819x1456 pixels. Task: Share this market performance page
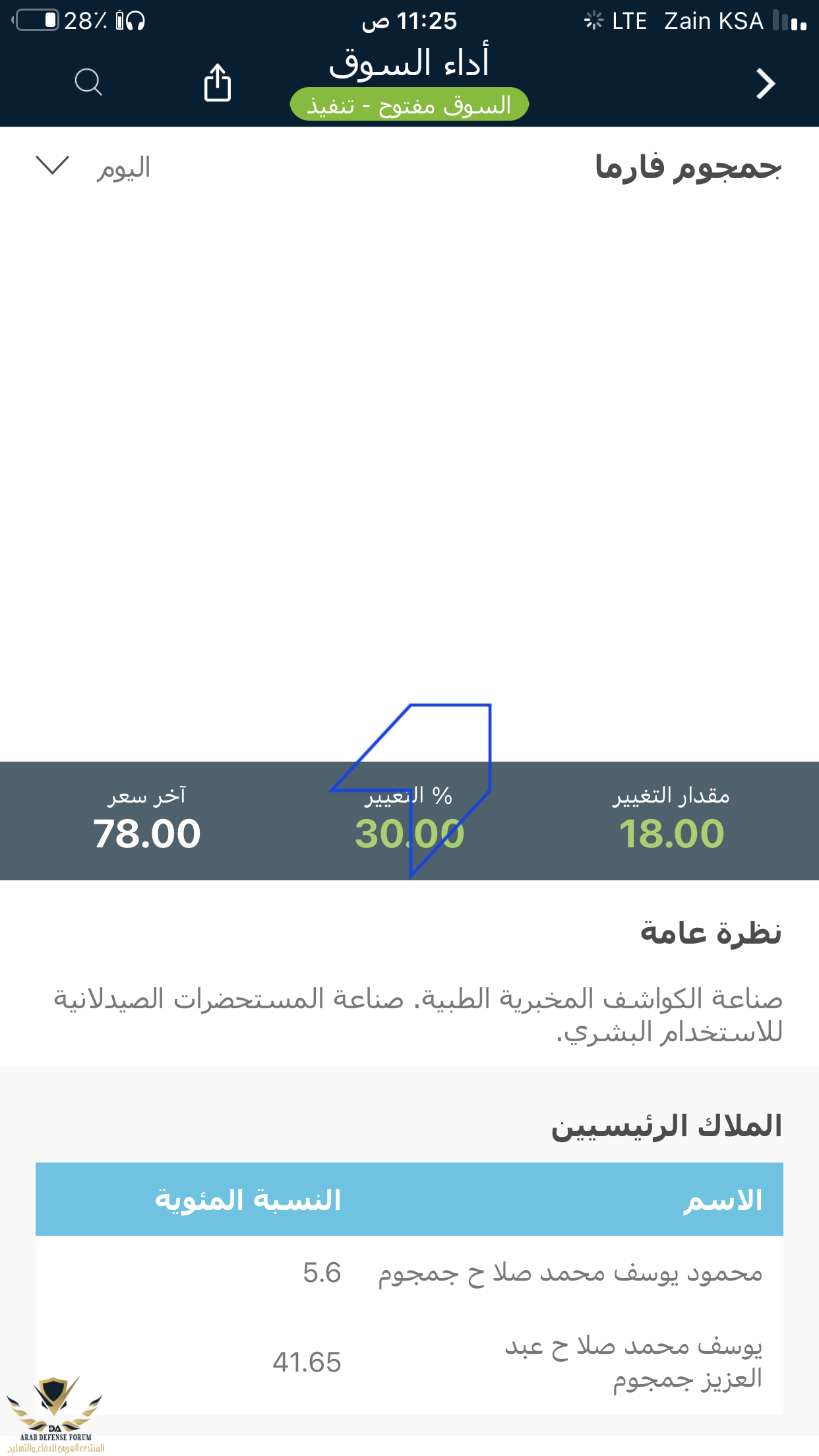[218, 82]
